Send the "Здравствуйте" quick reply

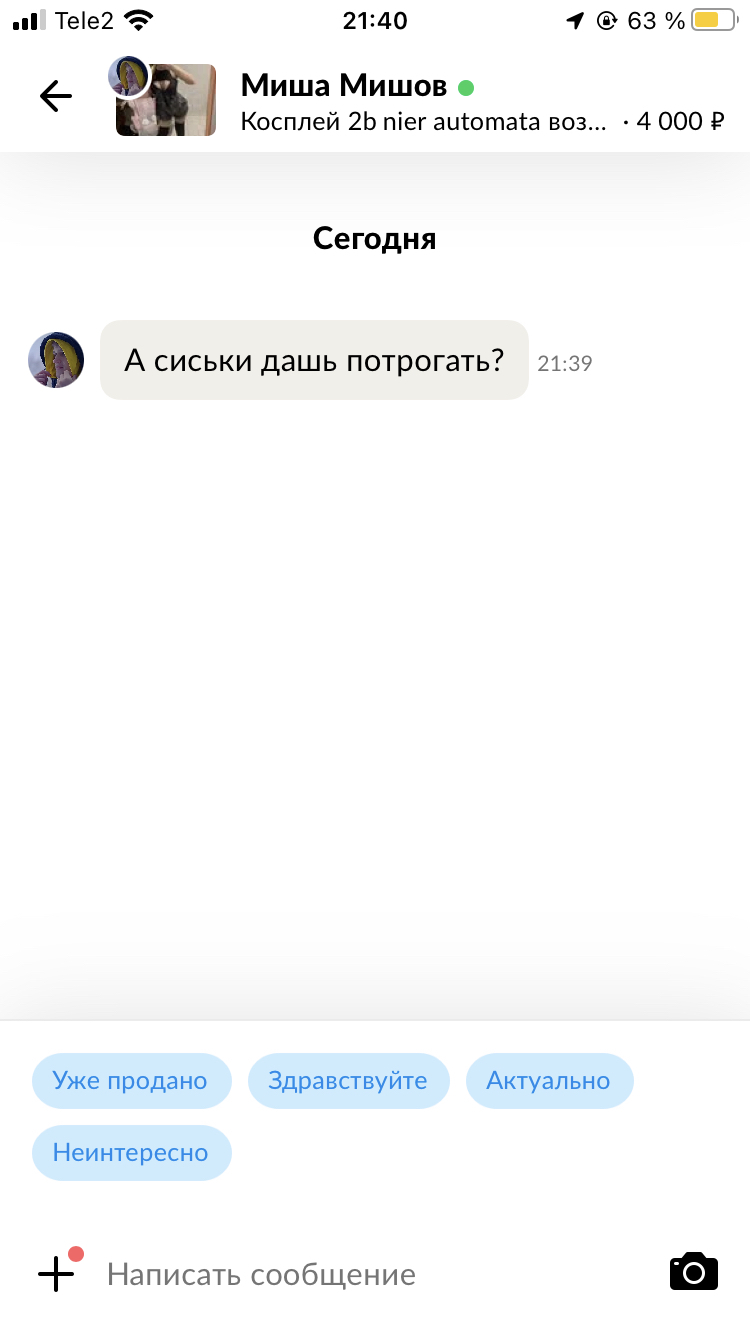pos(348,1080)
